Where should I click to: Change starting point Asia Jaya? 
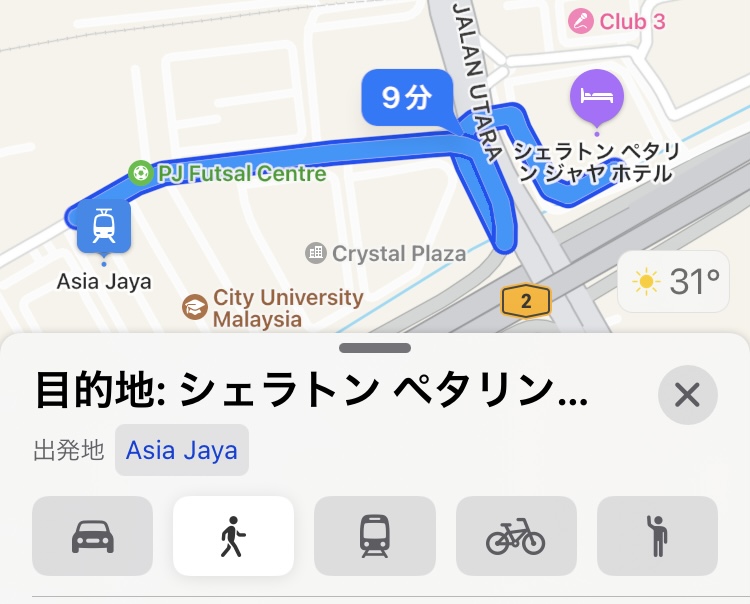[x=181, y=450]
